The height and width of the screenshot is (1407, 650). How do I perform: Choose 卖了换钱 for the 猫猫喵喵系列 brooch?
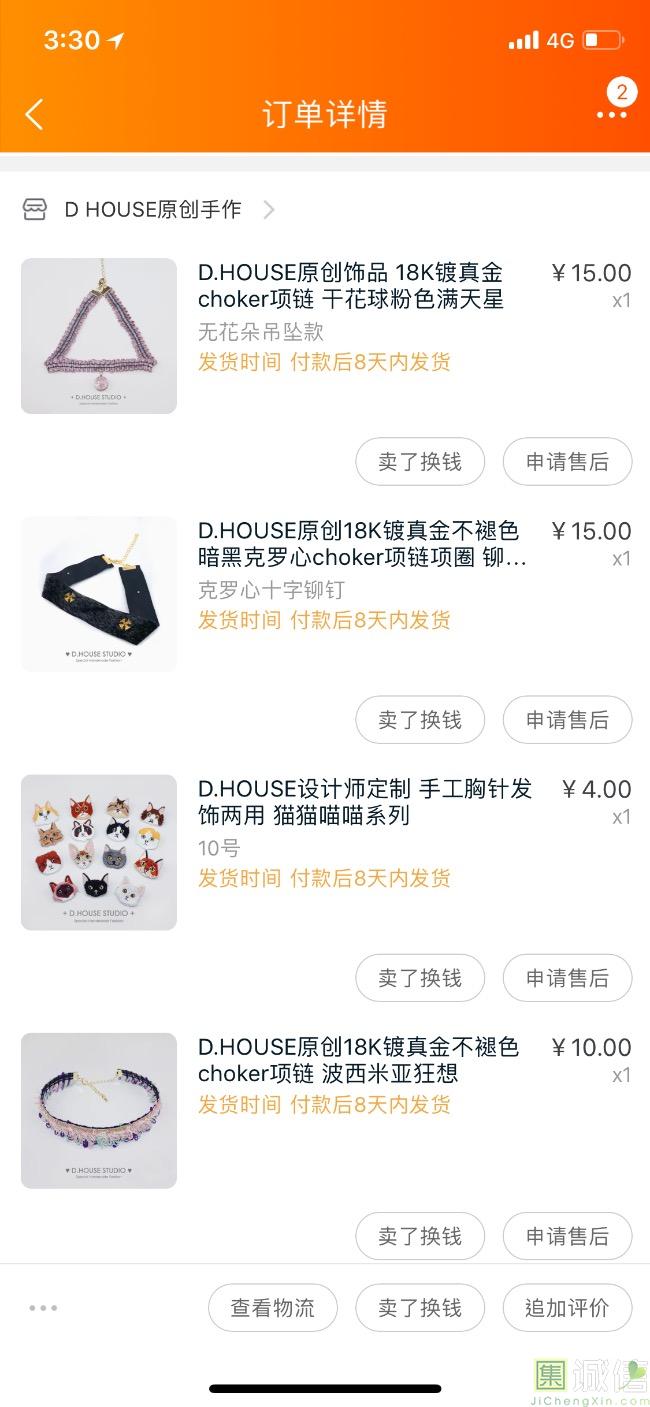420,978
